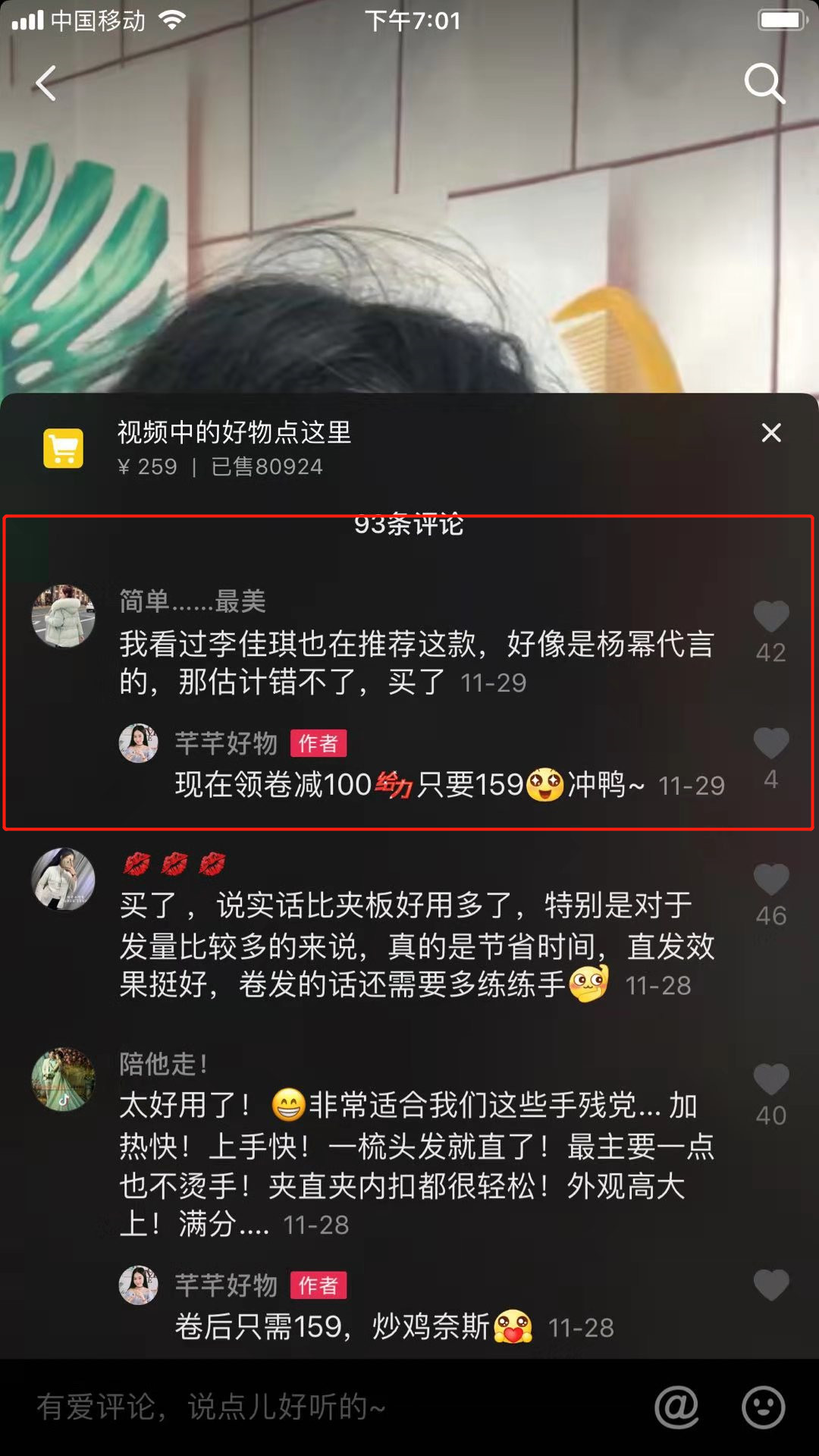Image resolution: width=819 pixels, height=1456 pixels.
Task: View profile of the lips-emoji commenter
Action: point(64,879)
